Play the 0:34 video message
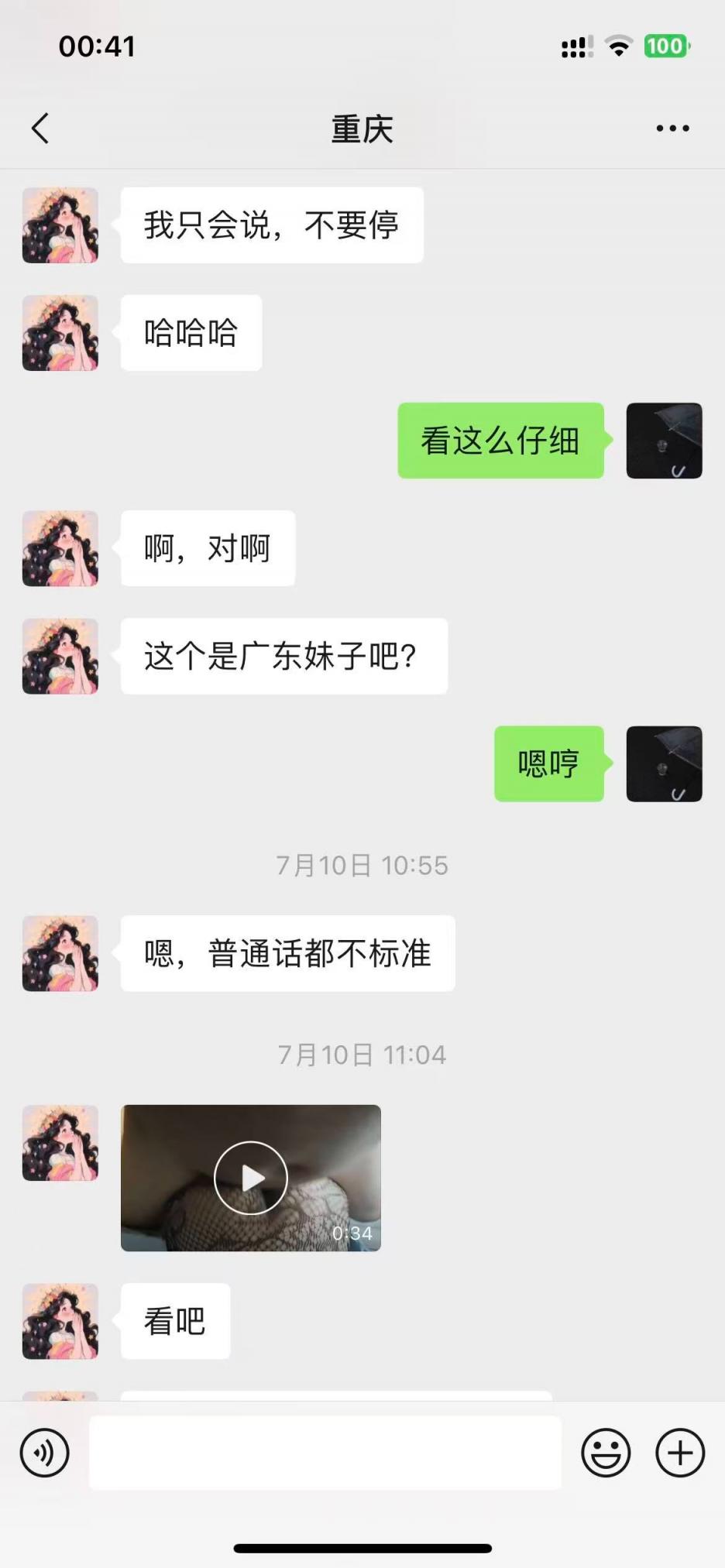Screen dimensions: 725x1568 coord(250,1178)
